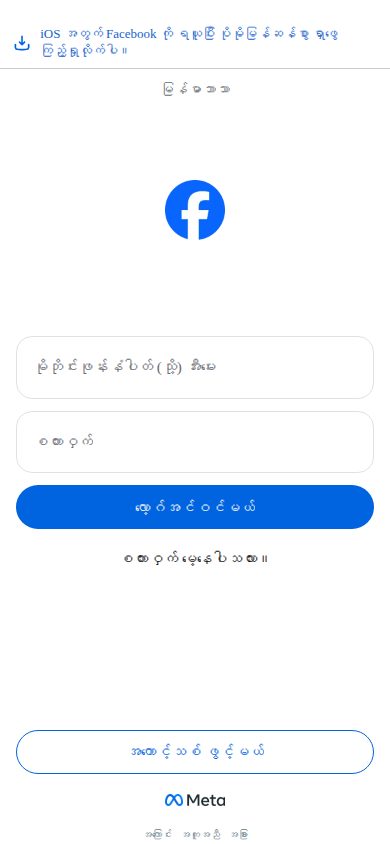390x844 pixels.
Task: Open the မြန်မာဘာသာ language selector
Action: tap(196, 89)
